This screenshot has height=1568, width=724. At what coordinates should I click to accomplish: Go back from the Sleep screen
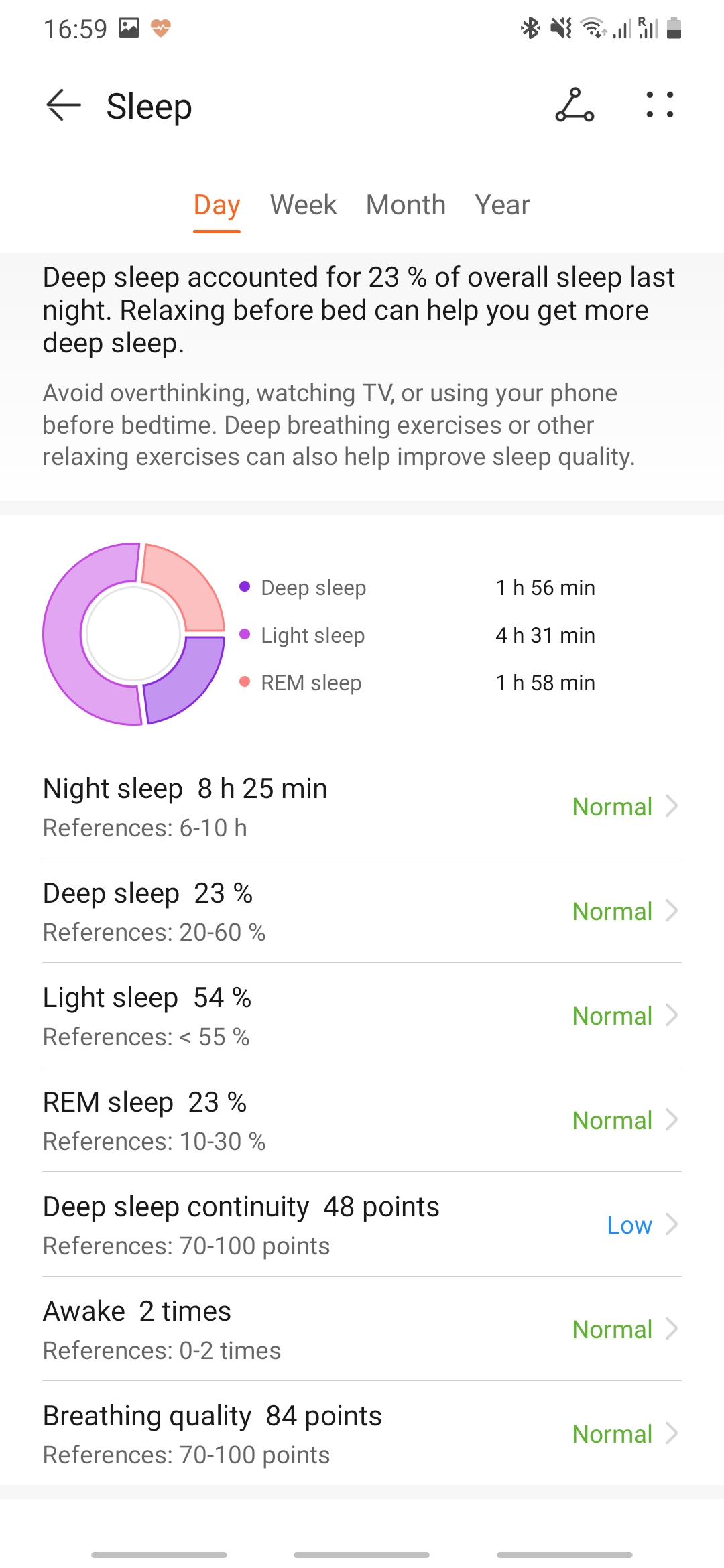tap(64, 106)
